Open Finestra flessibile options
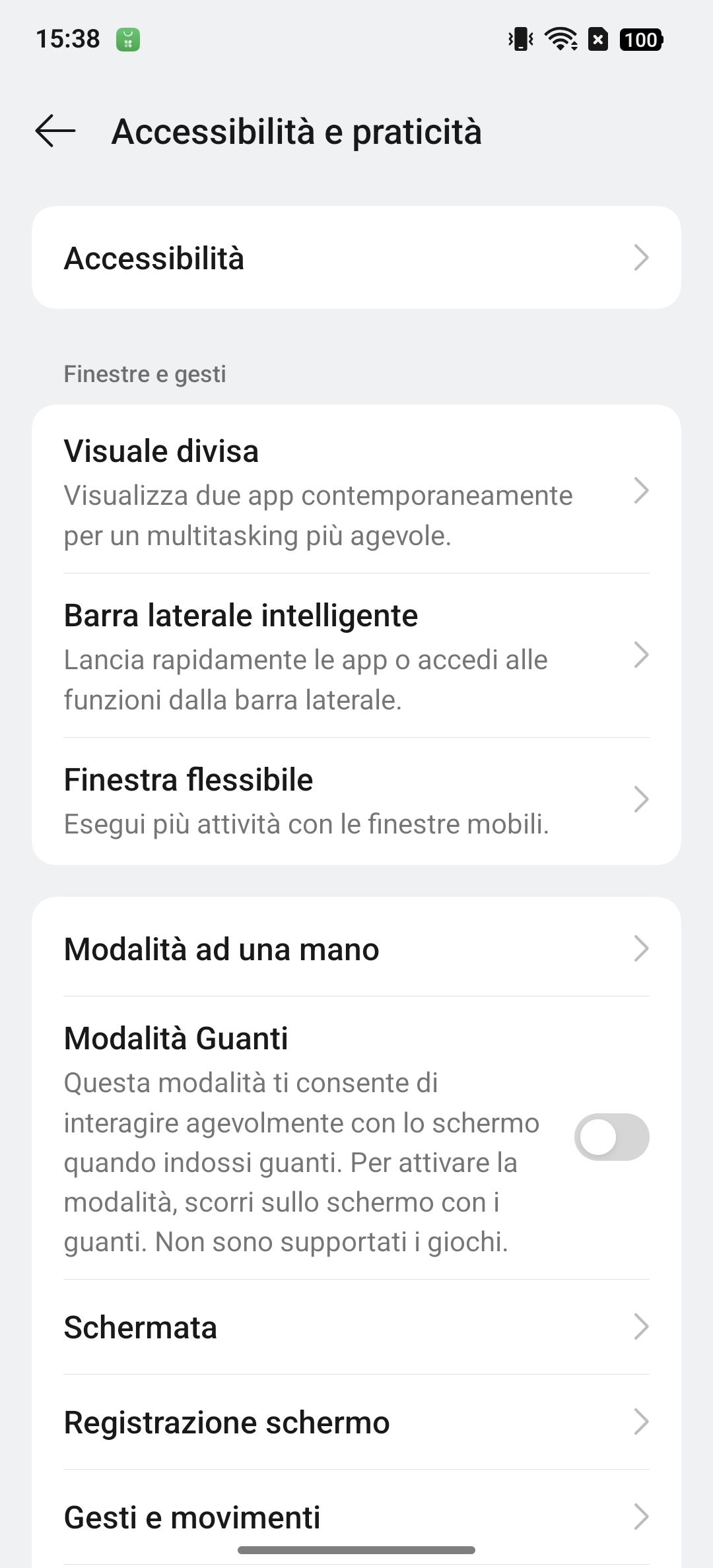The height and width of the screenshot is (1568, 713). point(356,800)
